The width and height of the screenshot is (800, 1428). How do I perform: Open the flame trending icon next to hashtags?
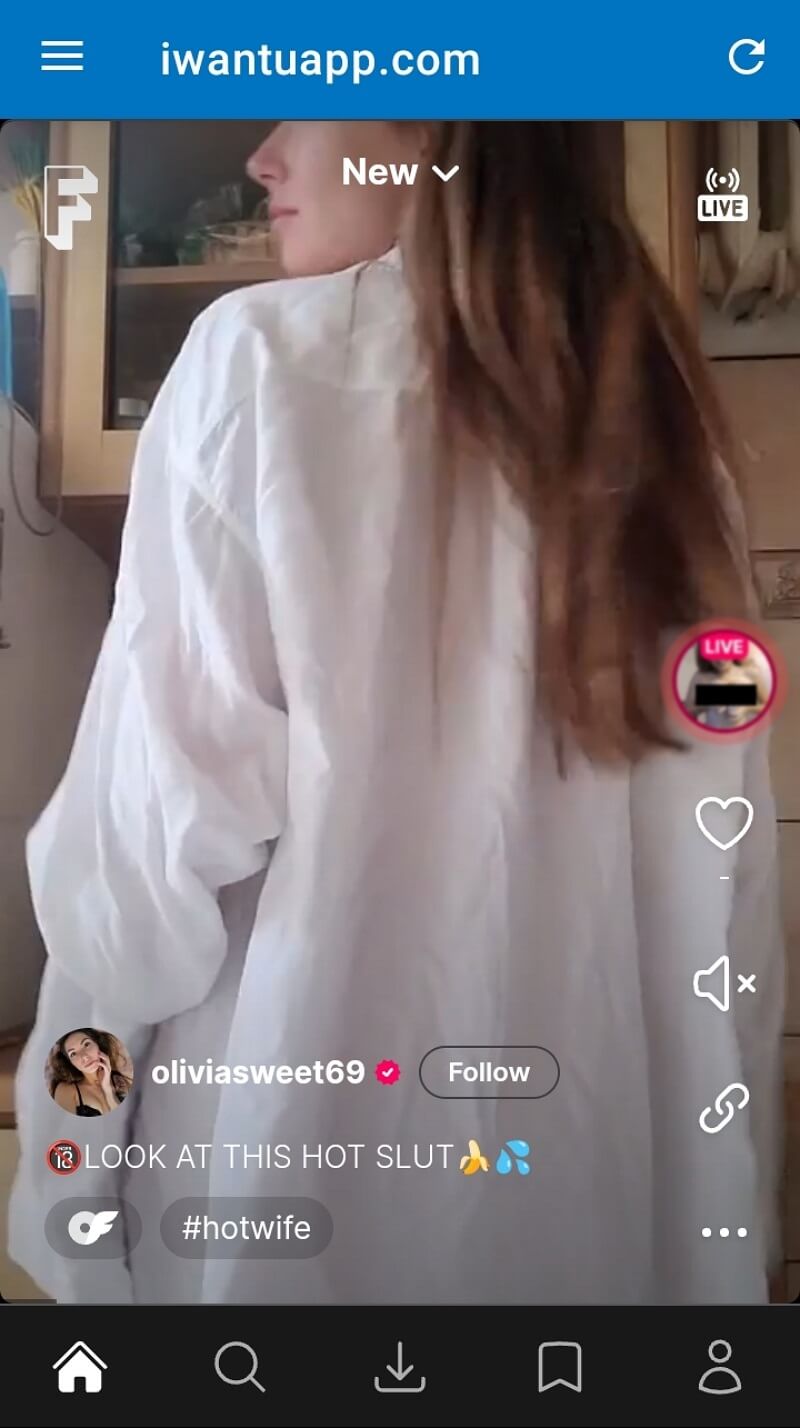92,1228
